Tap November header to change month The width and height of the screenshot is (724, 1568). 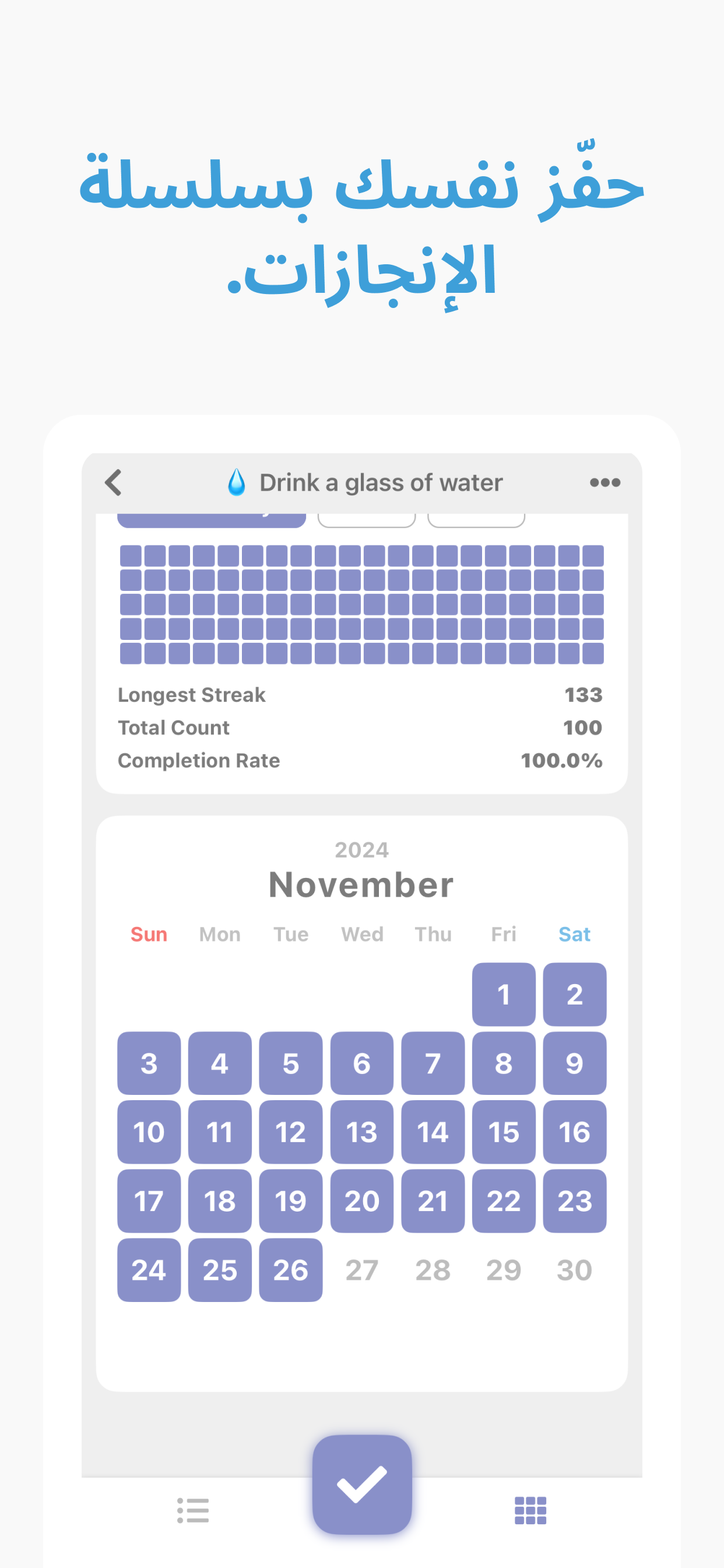tap(361, 884)
